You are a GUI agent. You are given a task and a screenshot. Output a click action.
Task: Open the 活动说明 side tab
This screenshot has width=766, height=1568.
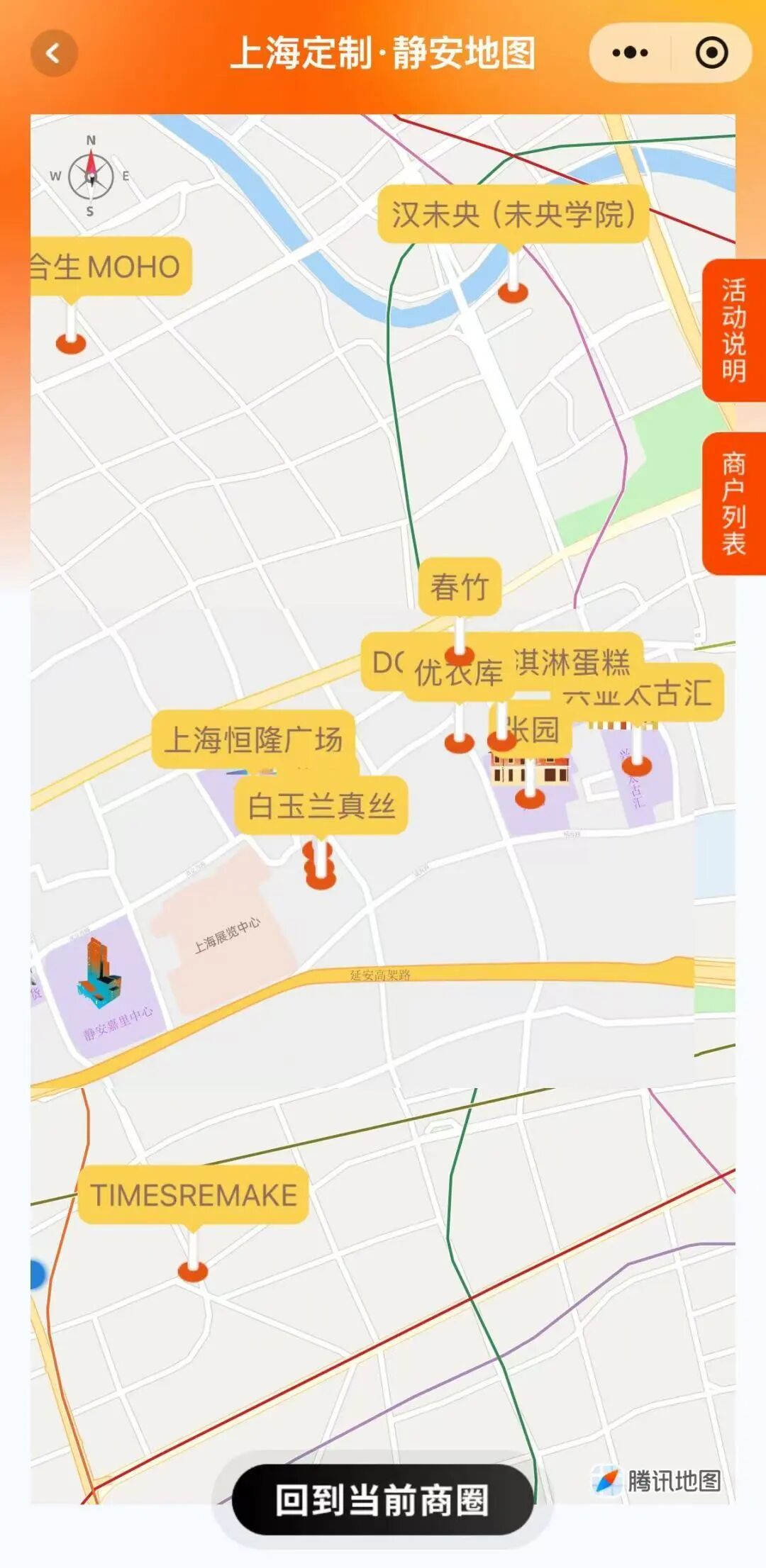[734, 330]
